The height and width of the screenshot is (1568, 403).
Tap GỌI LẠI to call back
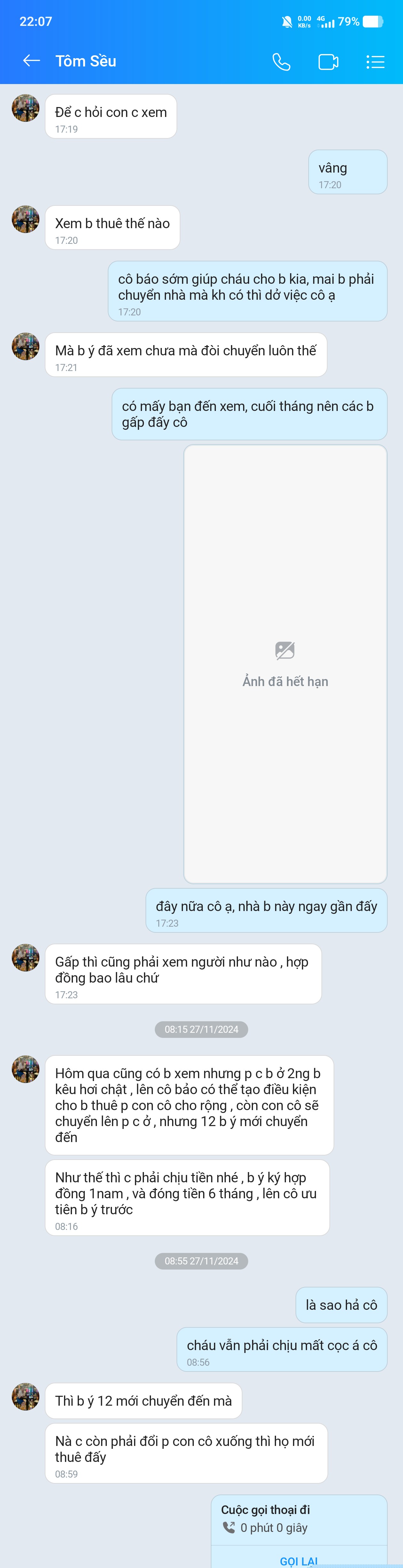[299, 1560]
